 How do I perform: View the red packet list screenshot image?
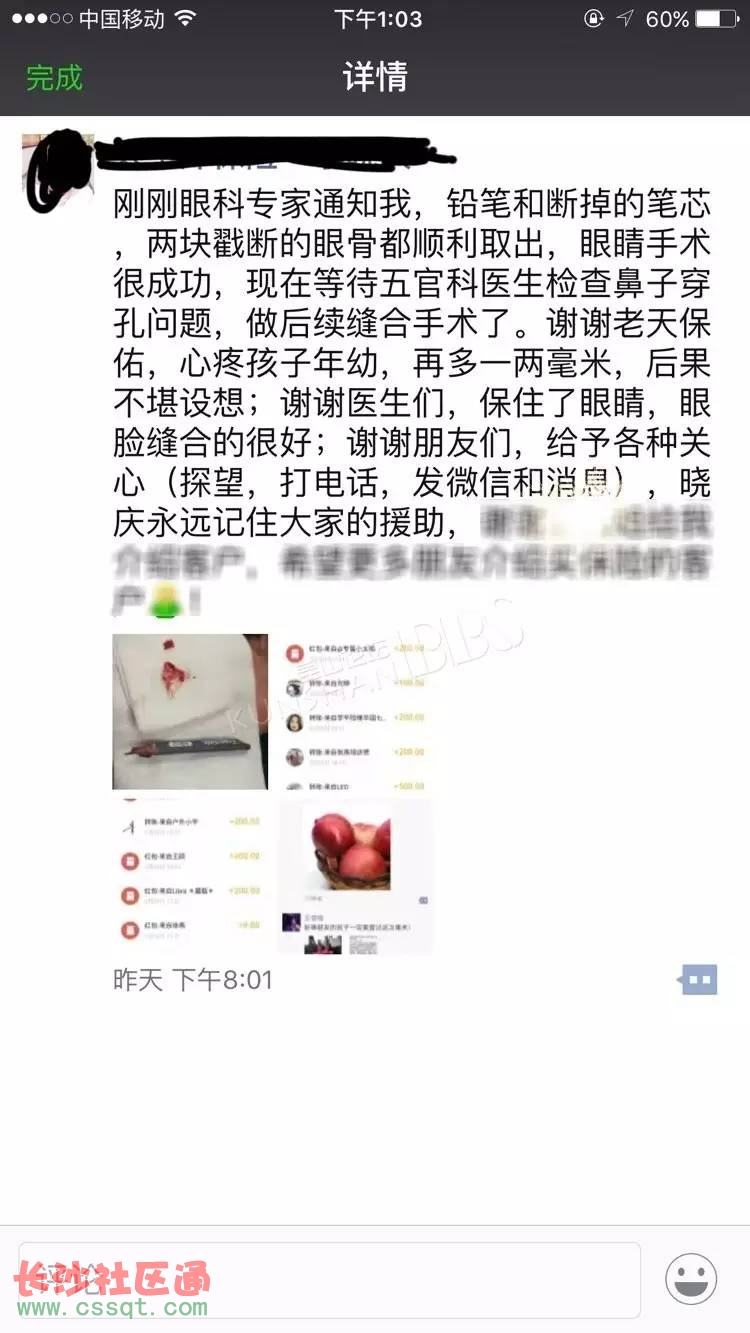355,712
